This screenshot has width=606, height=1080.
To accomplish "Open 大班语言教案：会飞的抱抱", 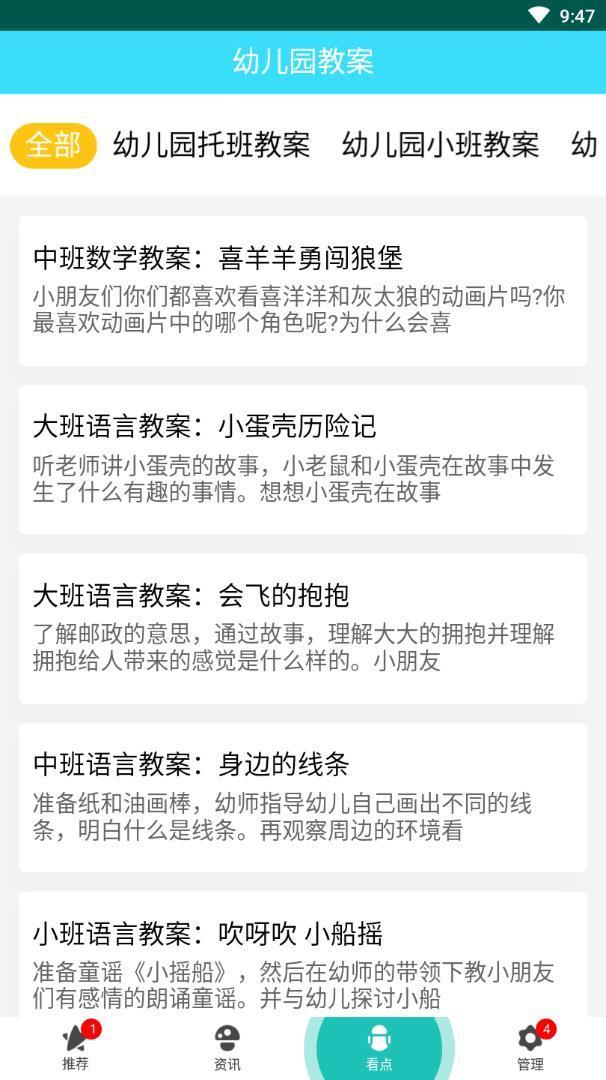I will [x=302, y=628].
